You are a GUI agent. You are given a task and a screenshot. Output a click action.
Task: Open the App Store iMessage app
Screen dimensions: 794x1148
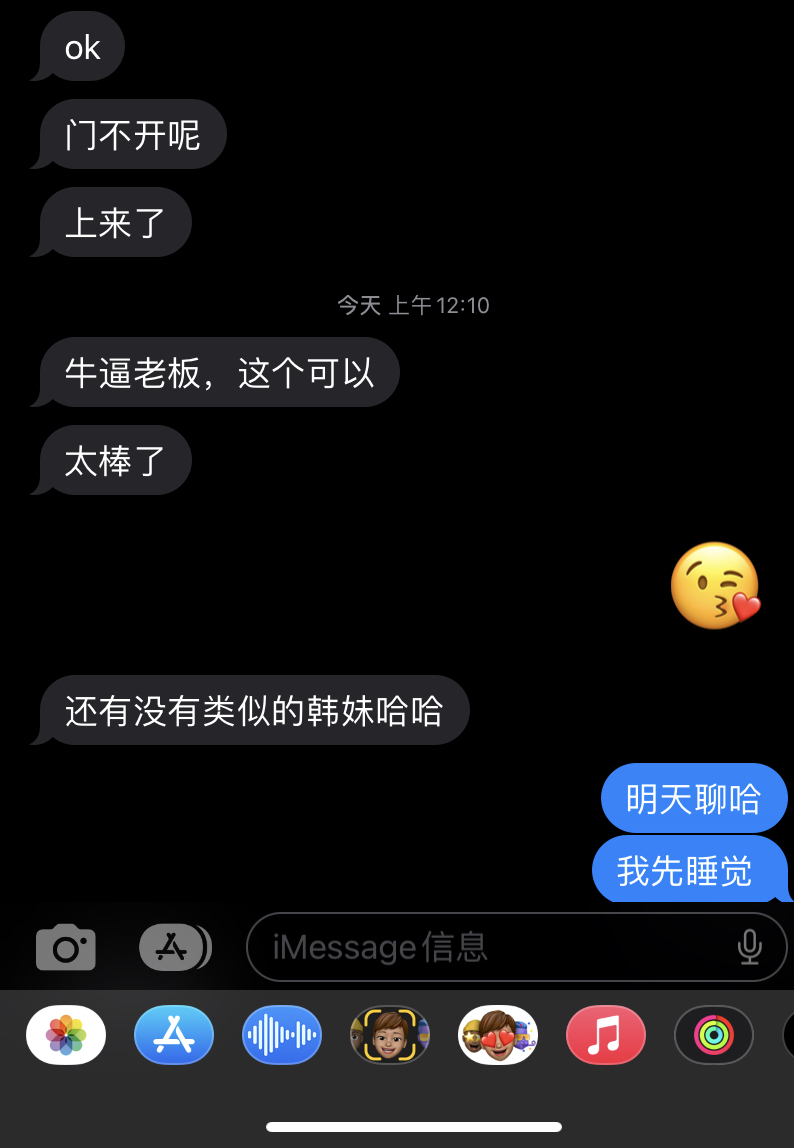click(x=174, y=1034)
